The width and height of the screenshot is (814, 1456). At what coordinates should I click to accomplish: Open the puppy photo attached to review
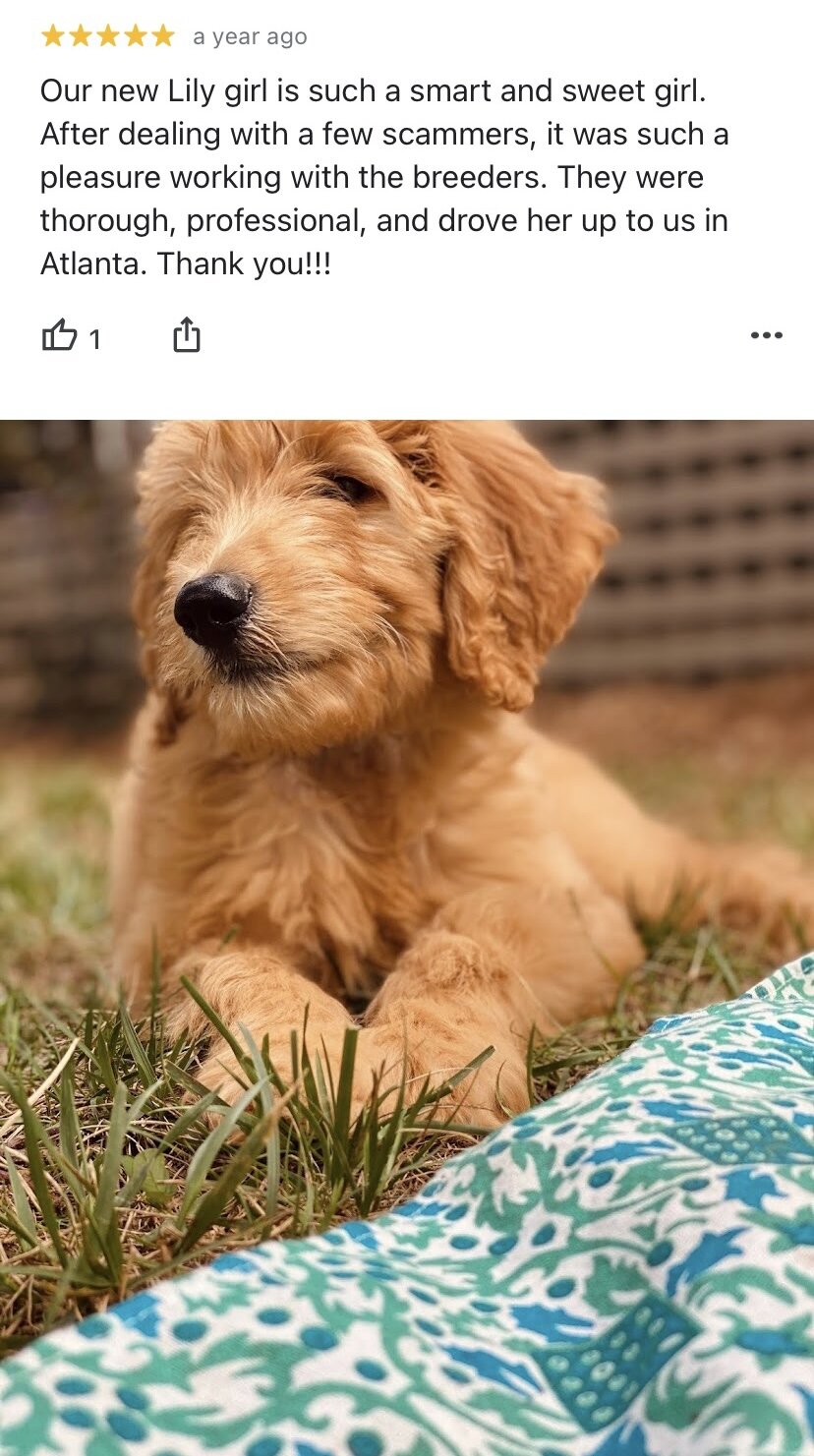(x=407, y=938)
